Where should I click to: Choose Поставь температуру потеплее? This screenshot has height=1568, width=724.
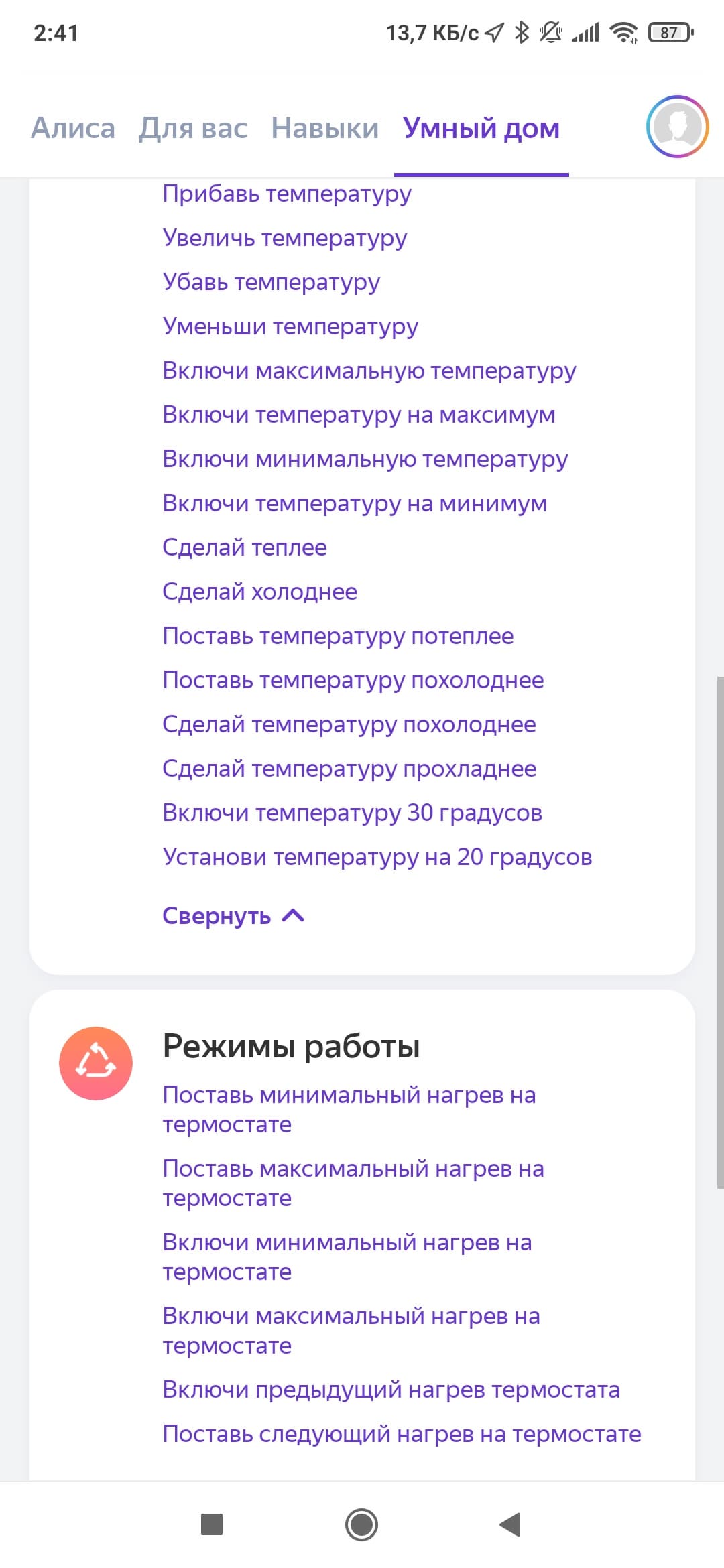339,636
